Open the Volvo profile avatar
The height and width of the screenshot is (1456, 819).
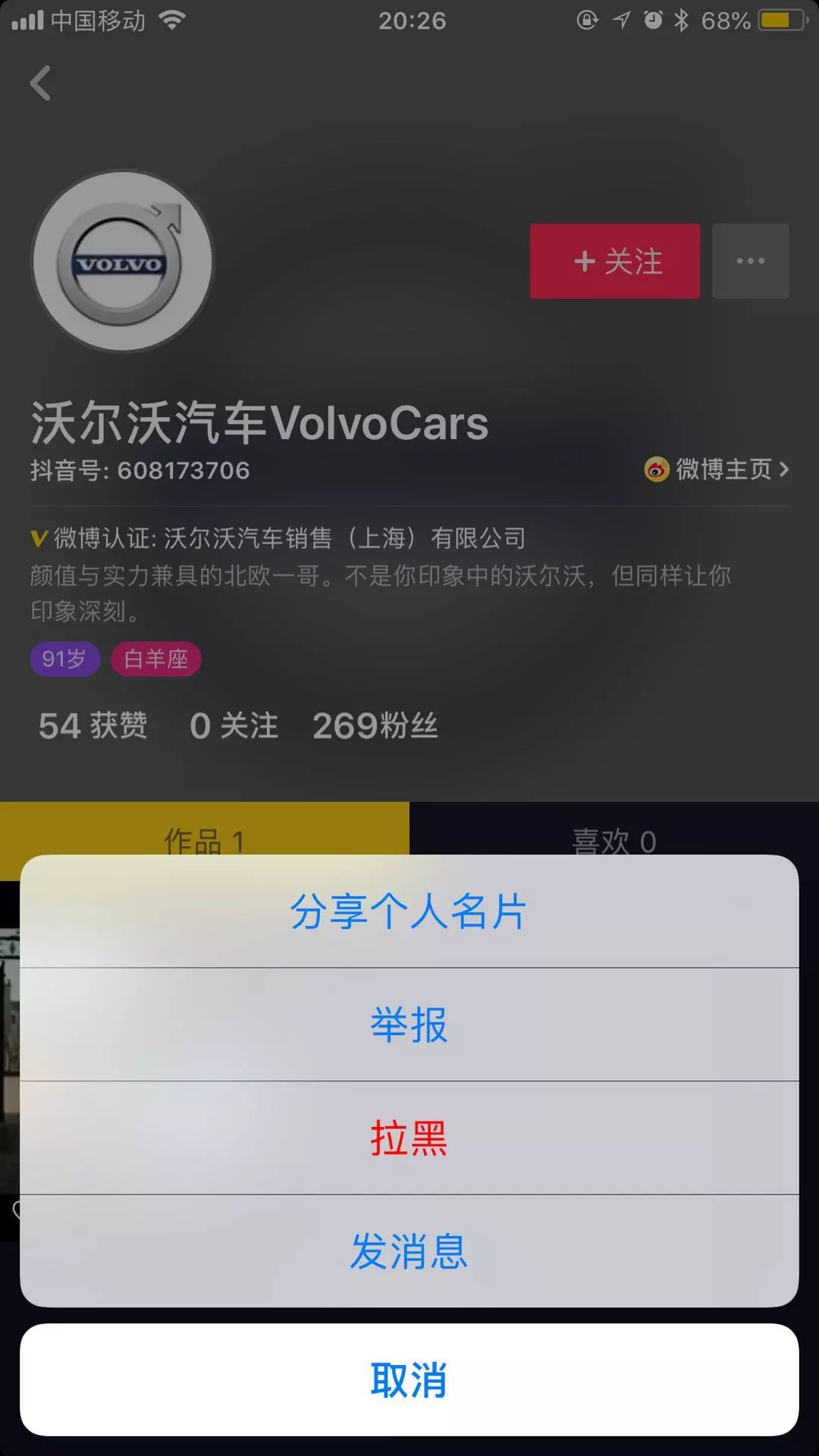[121, 260]
